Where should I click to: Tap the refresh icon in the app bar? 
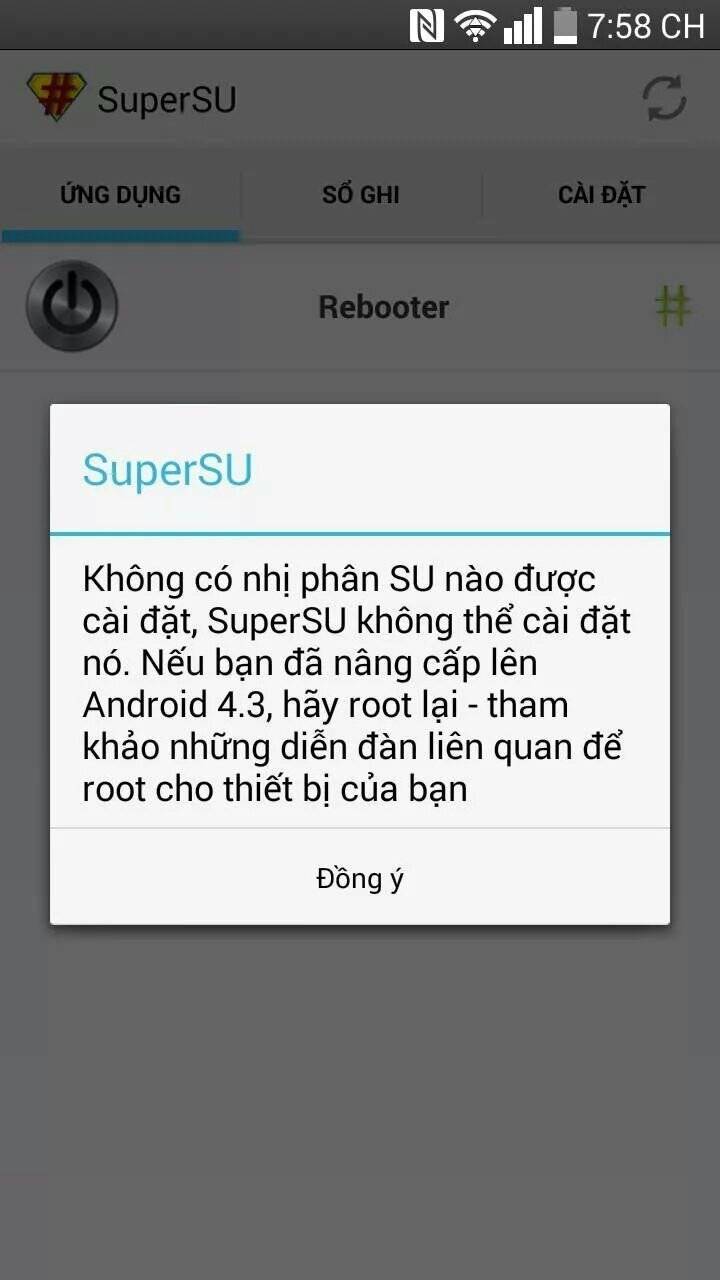pos(663,99)
